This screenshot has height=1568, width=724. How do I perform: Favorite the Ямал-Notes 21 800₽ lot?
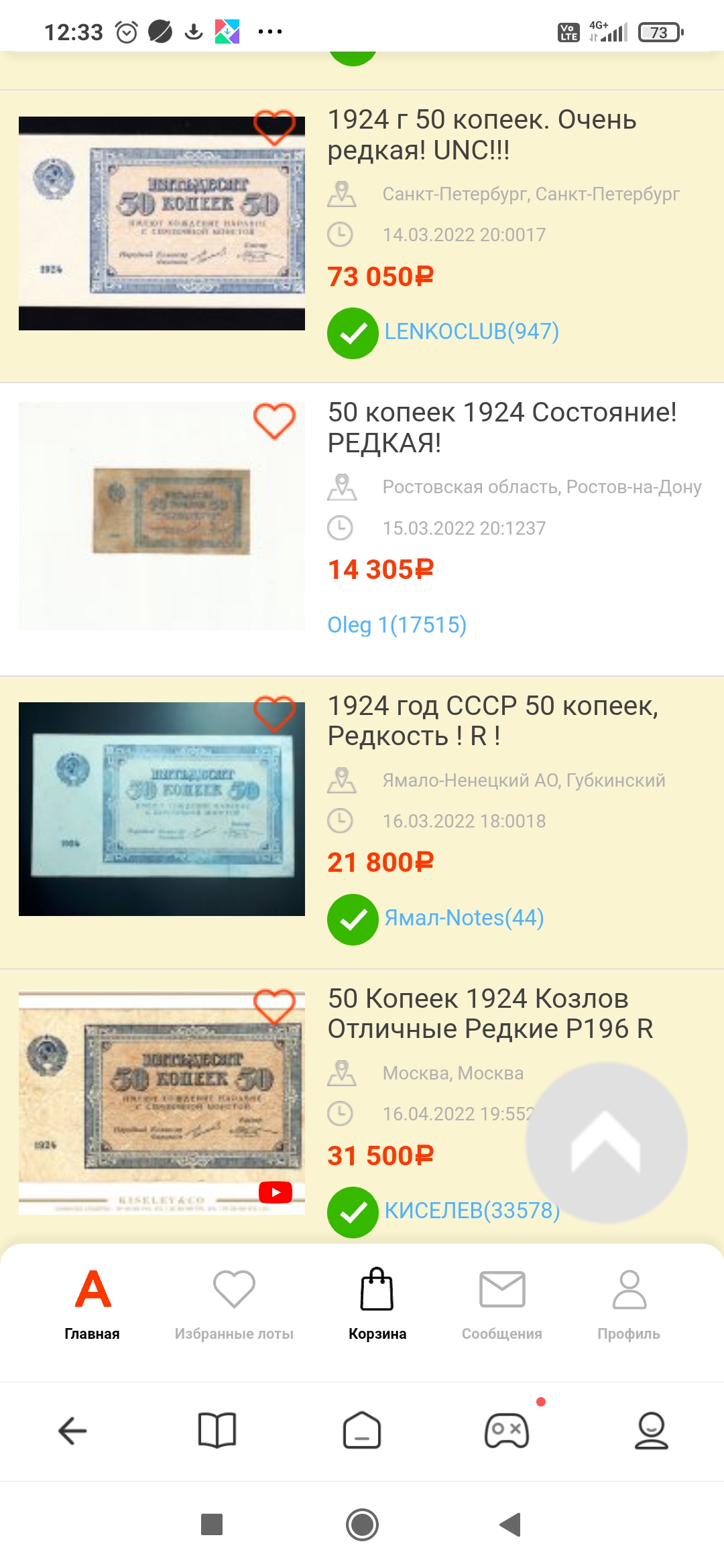tap(274, 714)
